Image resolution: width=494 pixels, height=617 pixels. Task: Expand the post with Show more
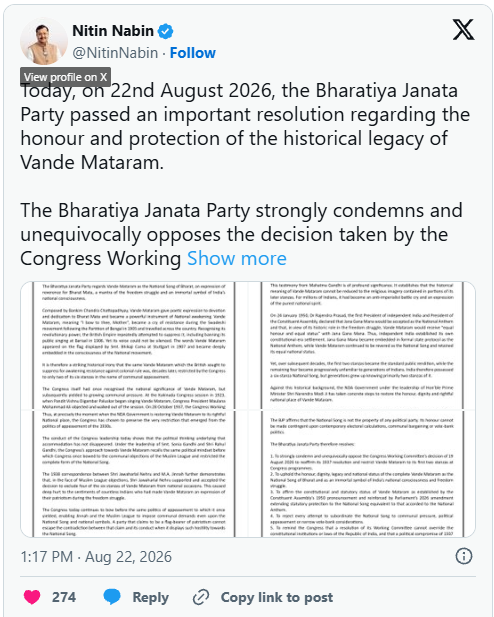click(237, 259)
